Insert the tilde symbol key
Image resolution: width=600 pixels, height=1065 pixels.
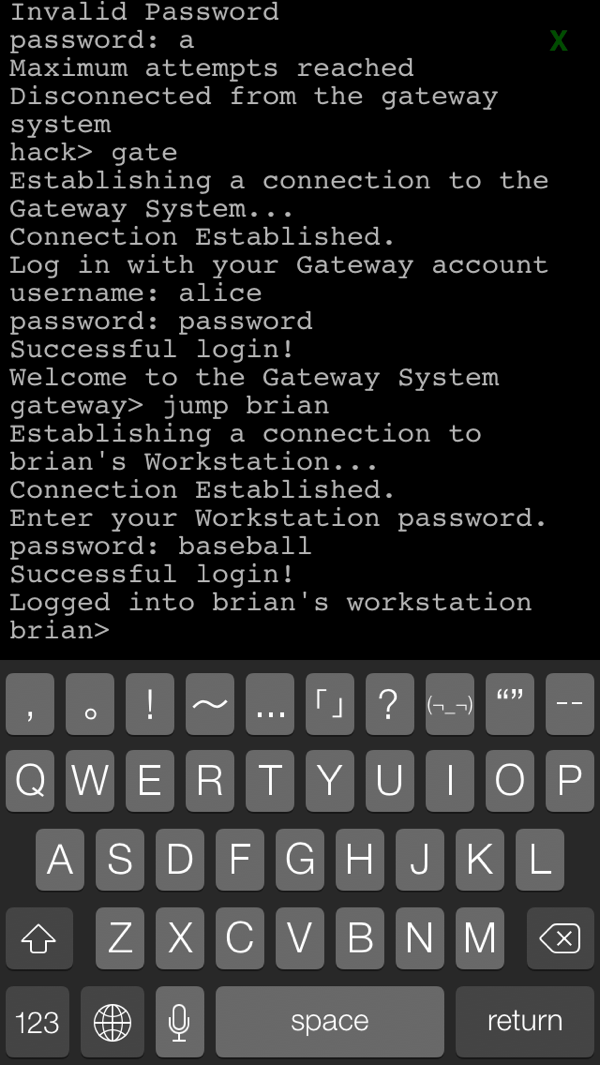[209, 704]
